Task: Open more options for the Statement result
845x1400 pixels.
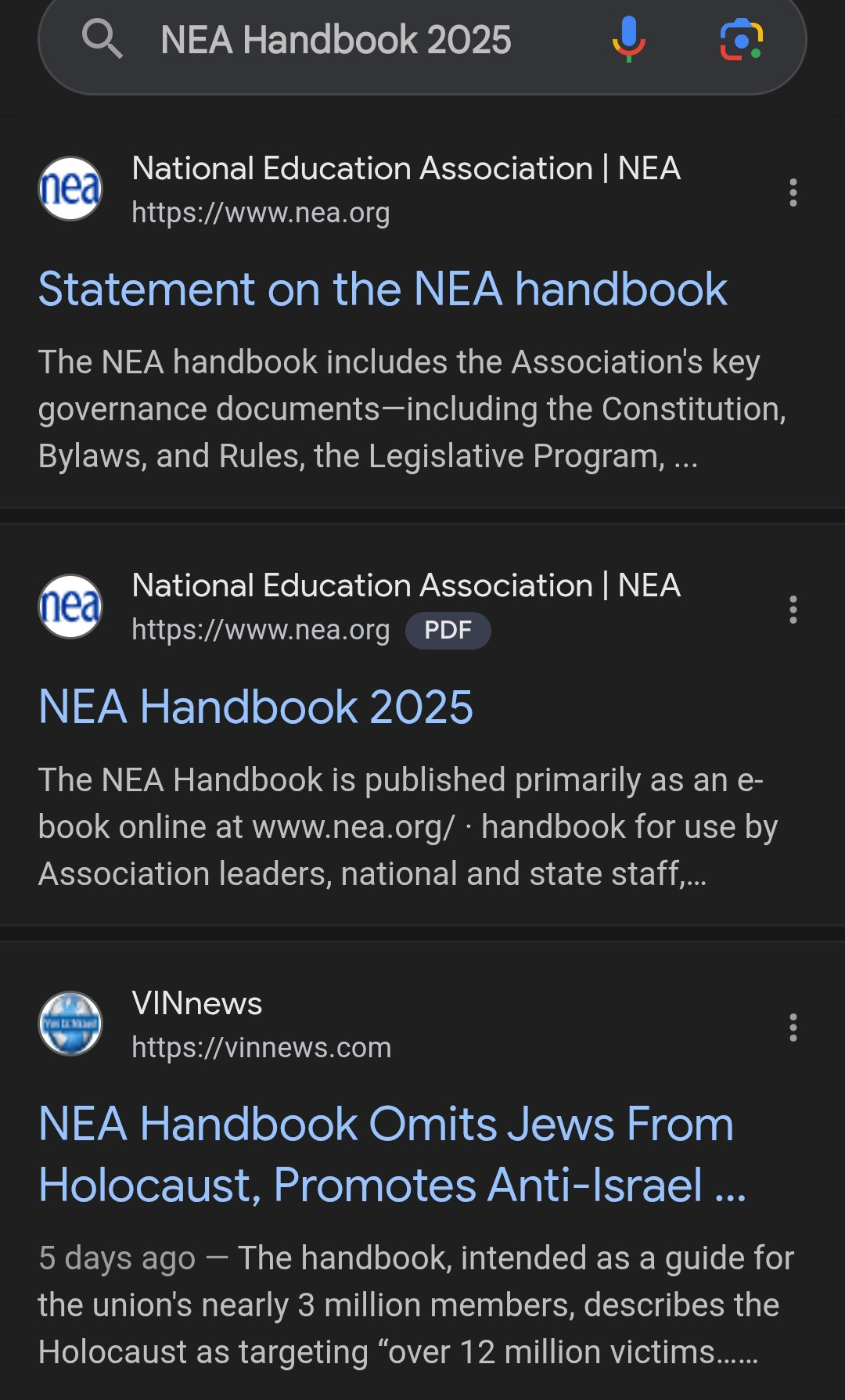Action: pos(793,193)
